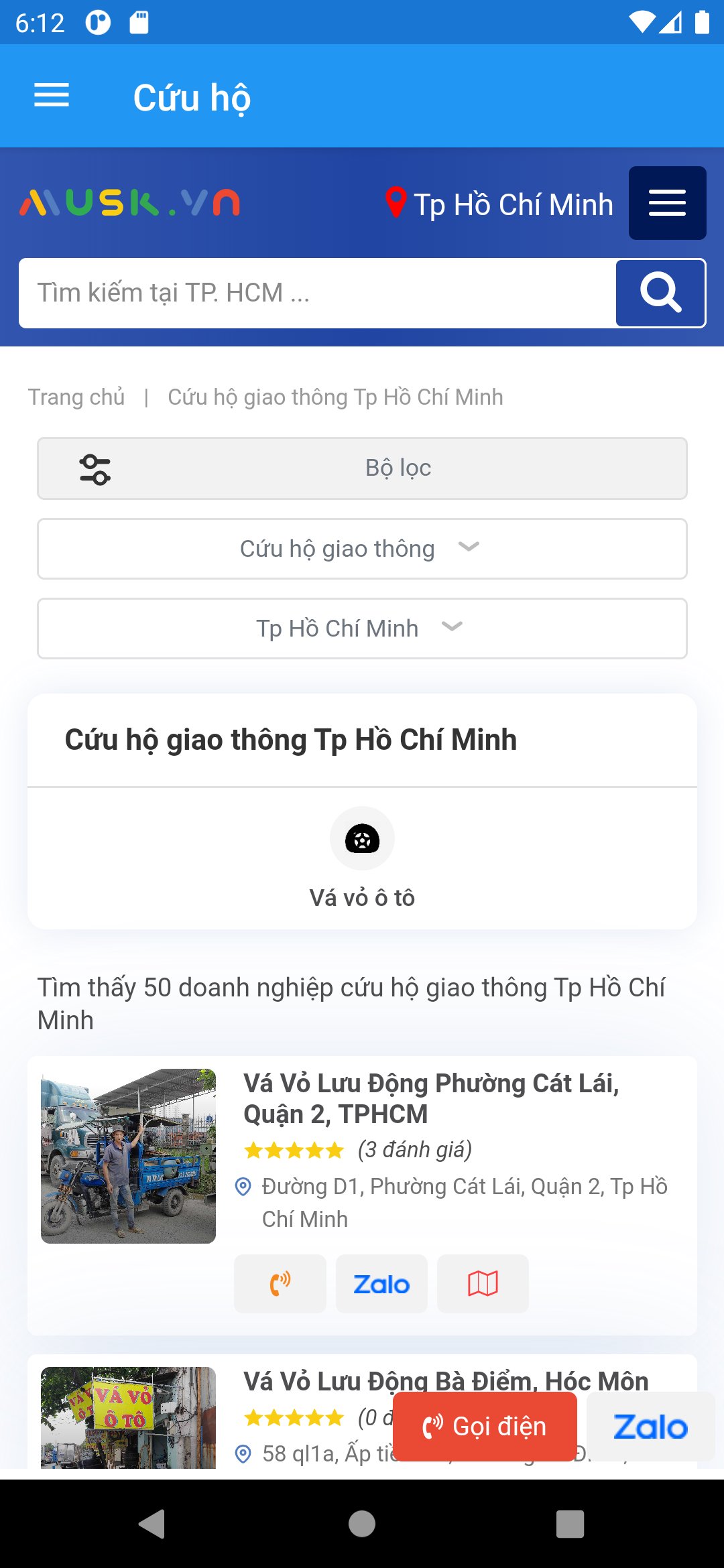
Task: Expand the Cứu hộ giao thông dropdown
Action: [x=362, y=549]
